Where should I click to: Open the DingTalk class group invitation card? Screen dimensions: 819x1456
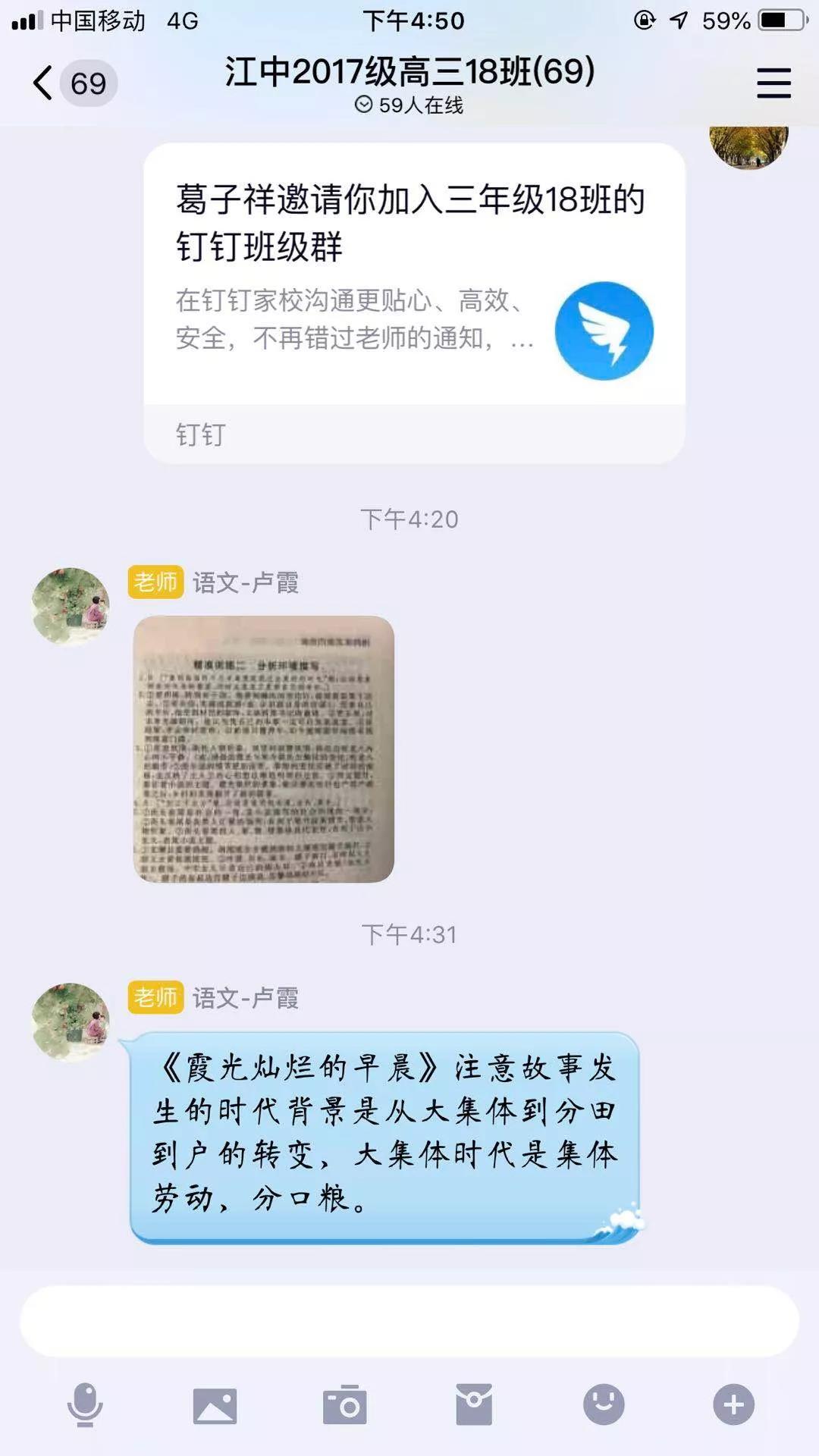tap(414, 302)
